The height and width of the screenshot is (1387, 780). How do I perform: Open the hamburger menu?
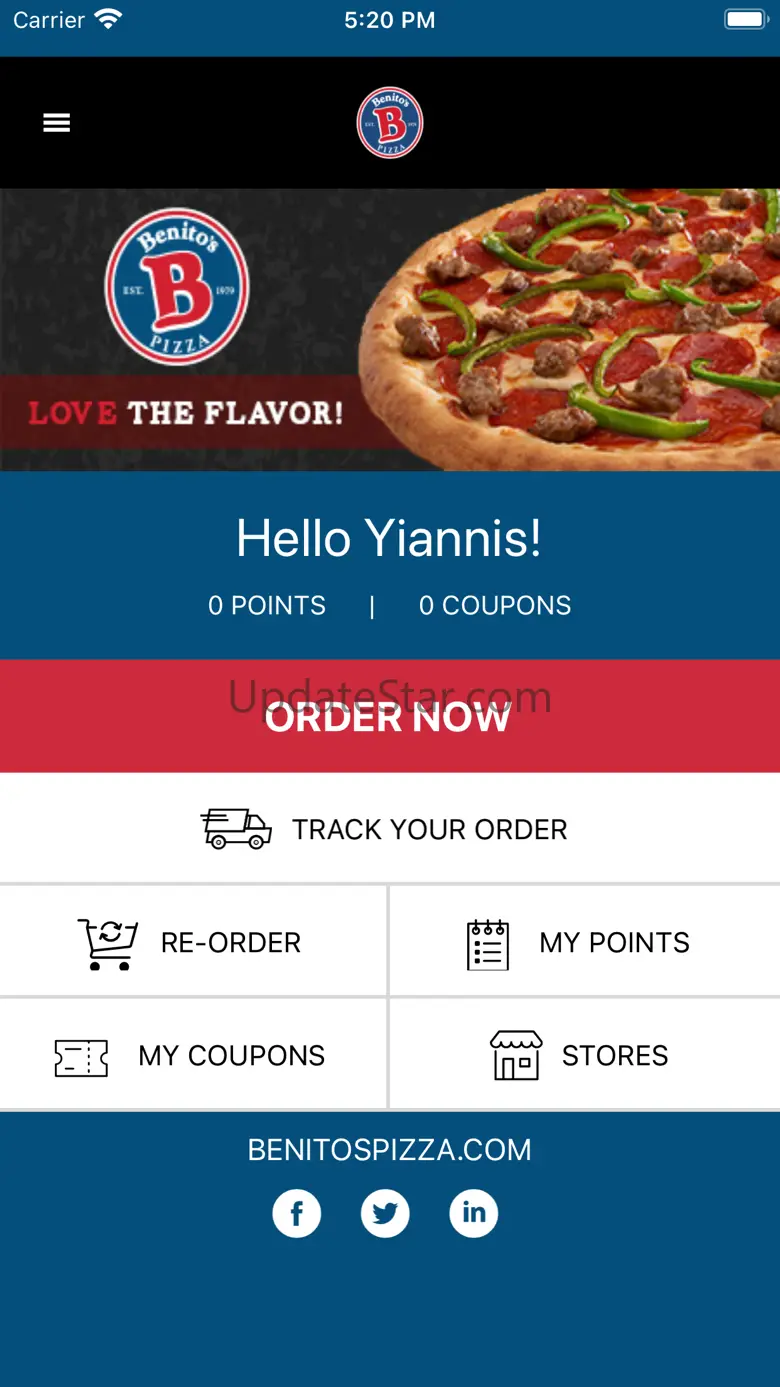[x=57, y=123]
